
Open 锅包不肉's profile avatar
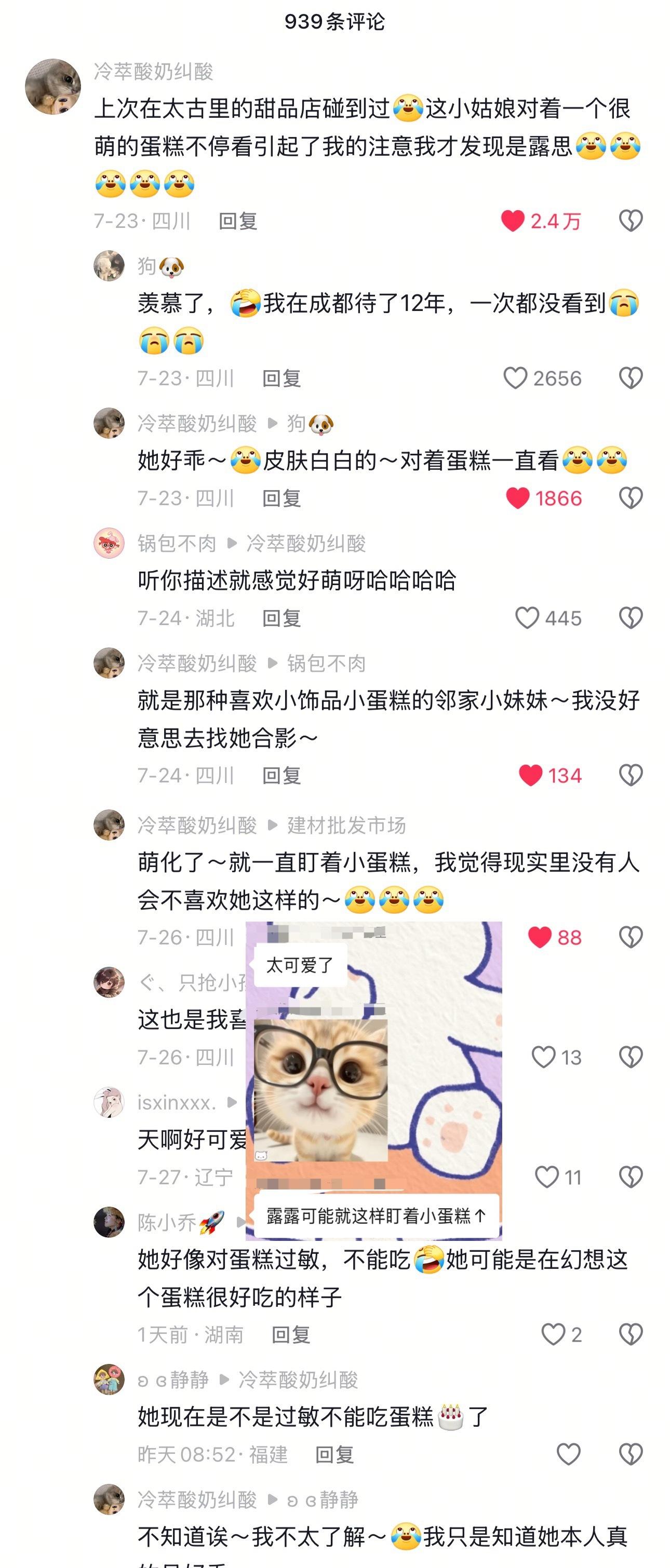point(109,543)
